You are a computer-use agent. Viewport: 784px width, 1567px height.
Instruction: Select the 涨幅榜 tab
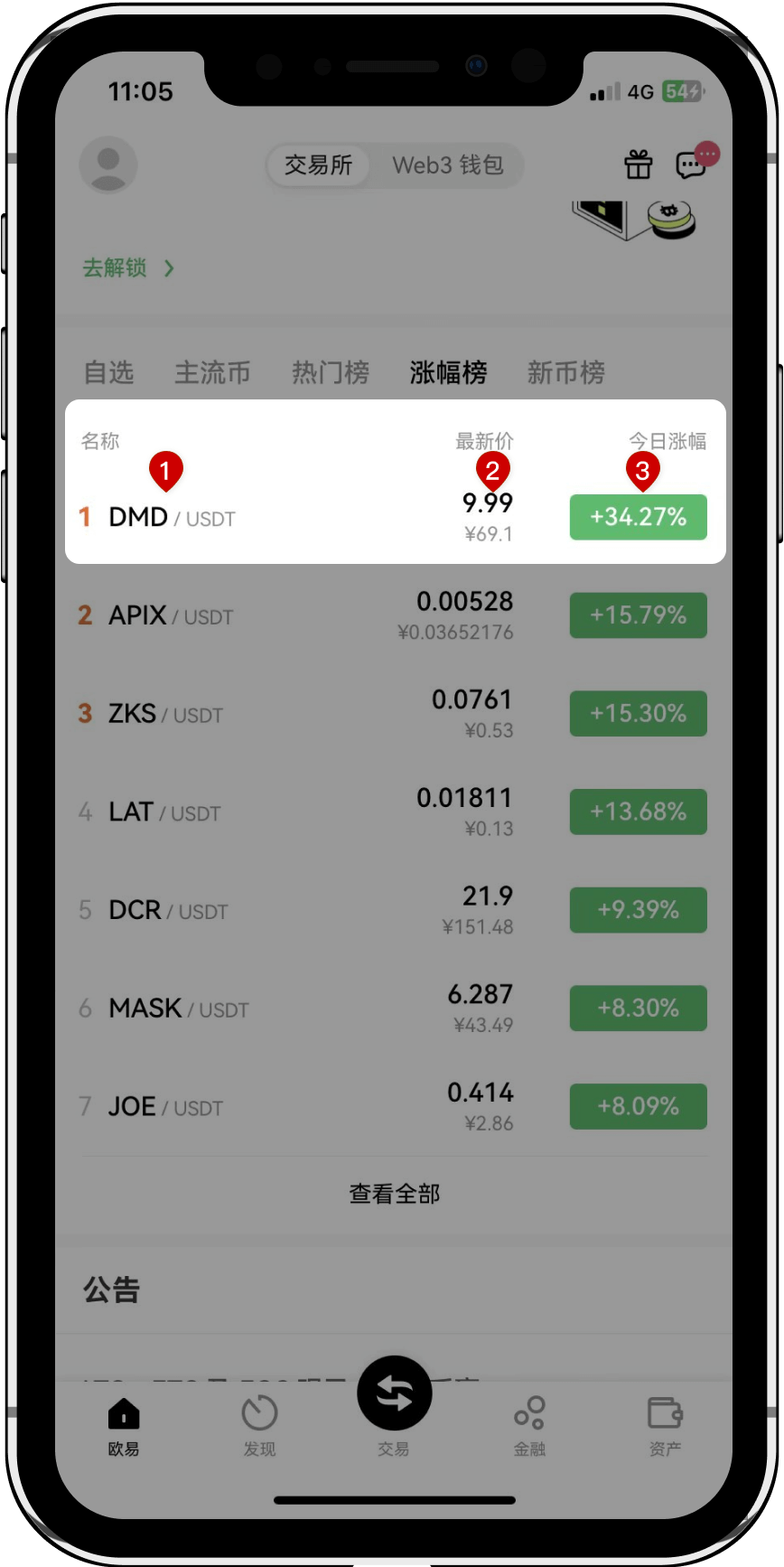point(448,372)
